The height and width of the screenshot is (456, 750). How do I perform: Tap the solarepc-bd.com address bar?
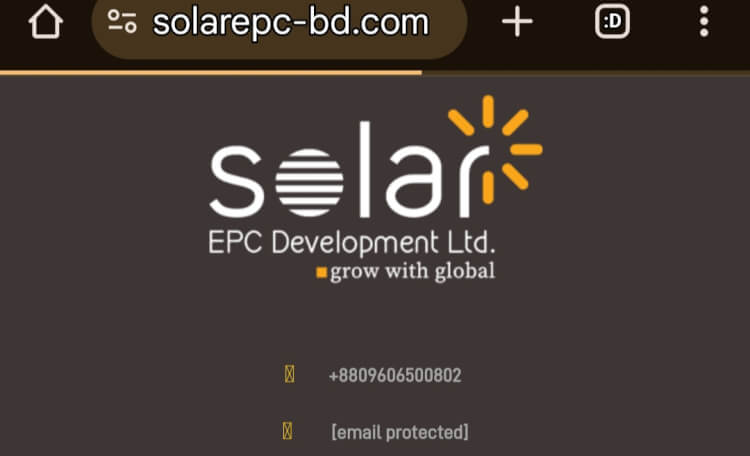(x=290, y=23)
